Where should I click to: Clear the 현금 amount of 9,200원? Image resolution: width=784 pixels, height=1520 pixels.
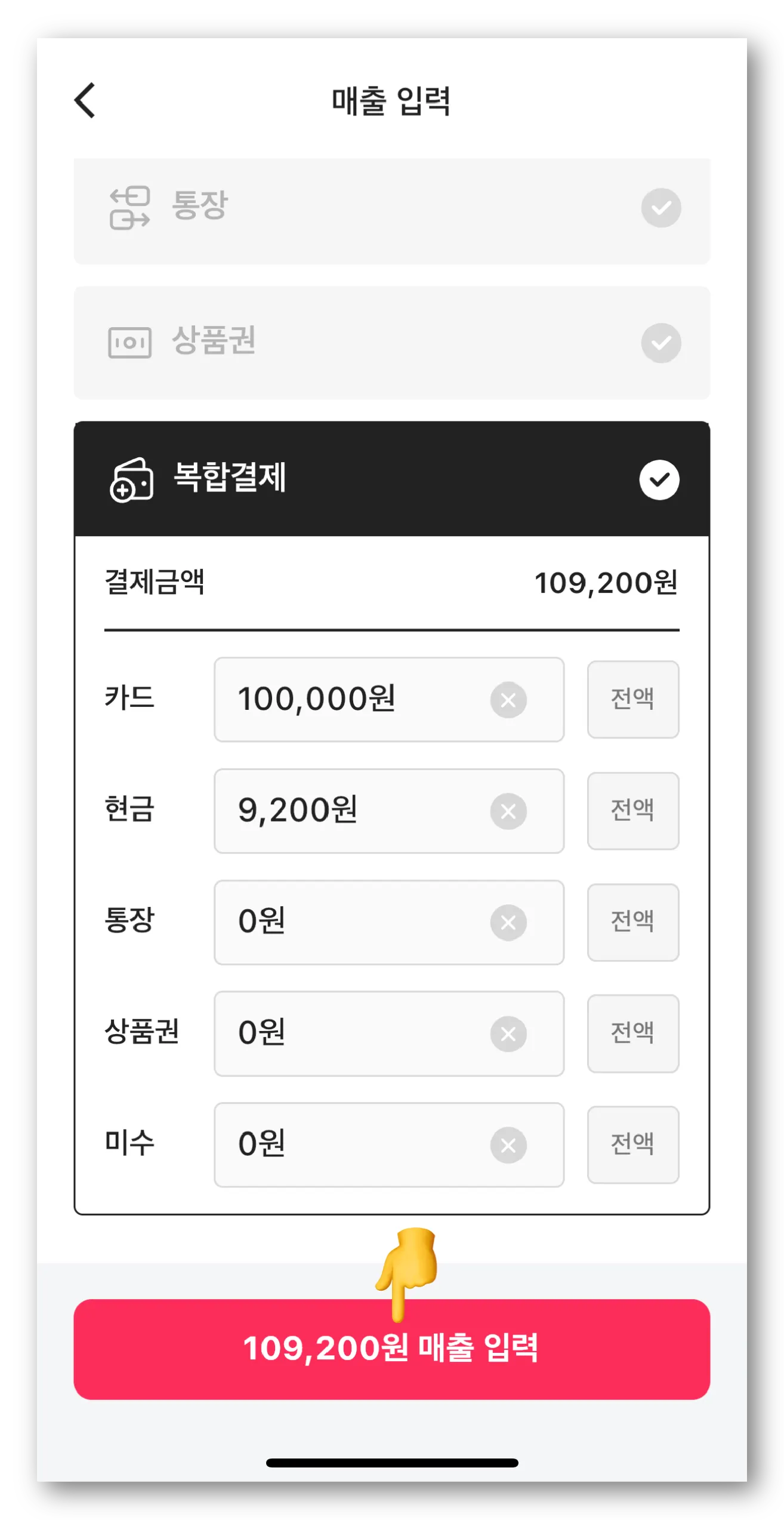point(508,811)
